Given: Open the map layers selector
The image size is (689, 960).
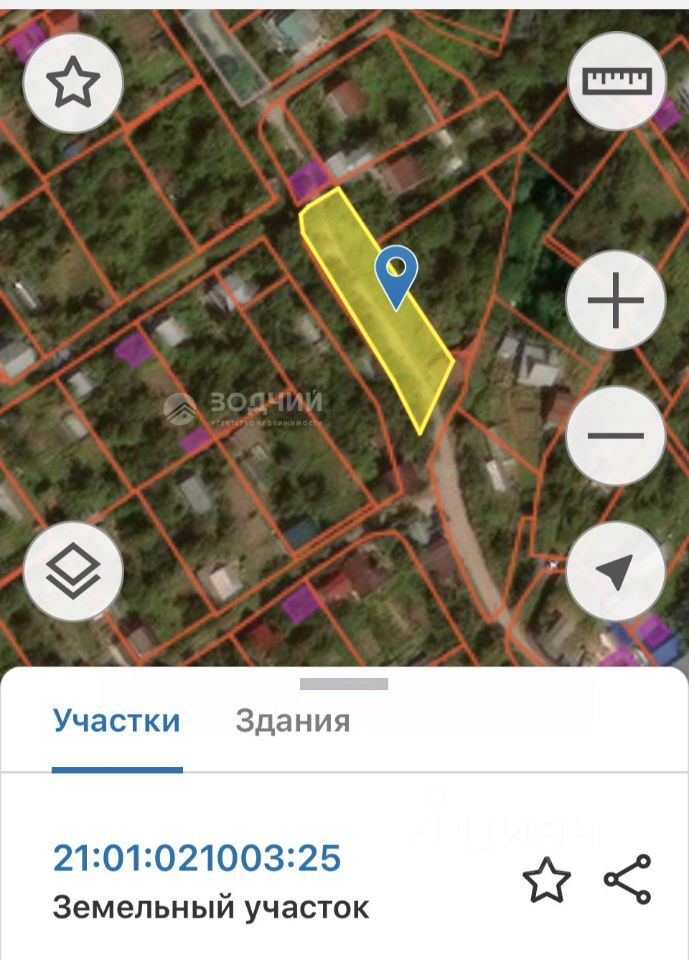Looking at the screenshot, I should pyautogui.click(x=72, y=572).
